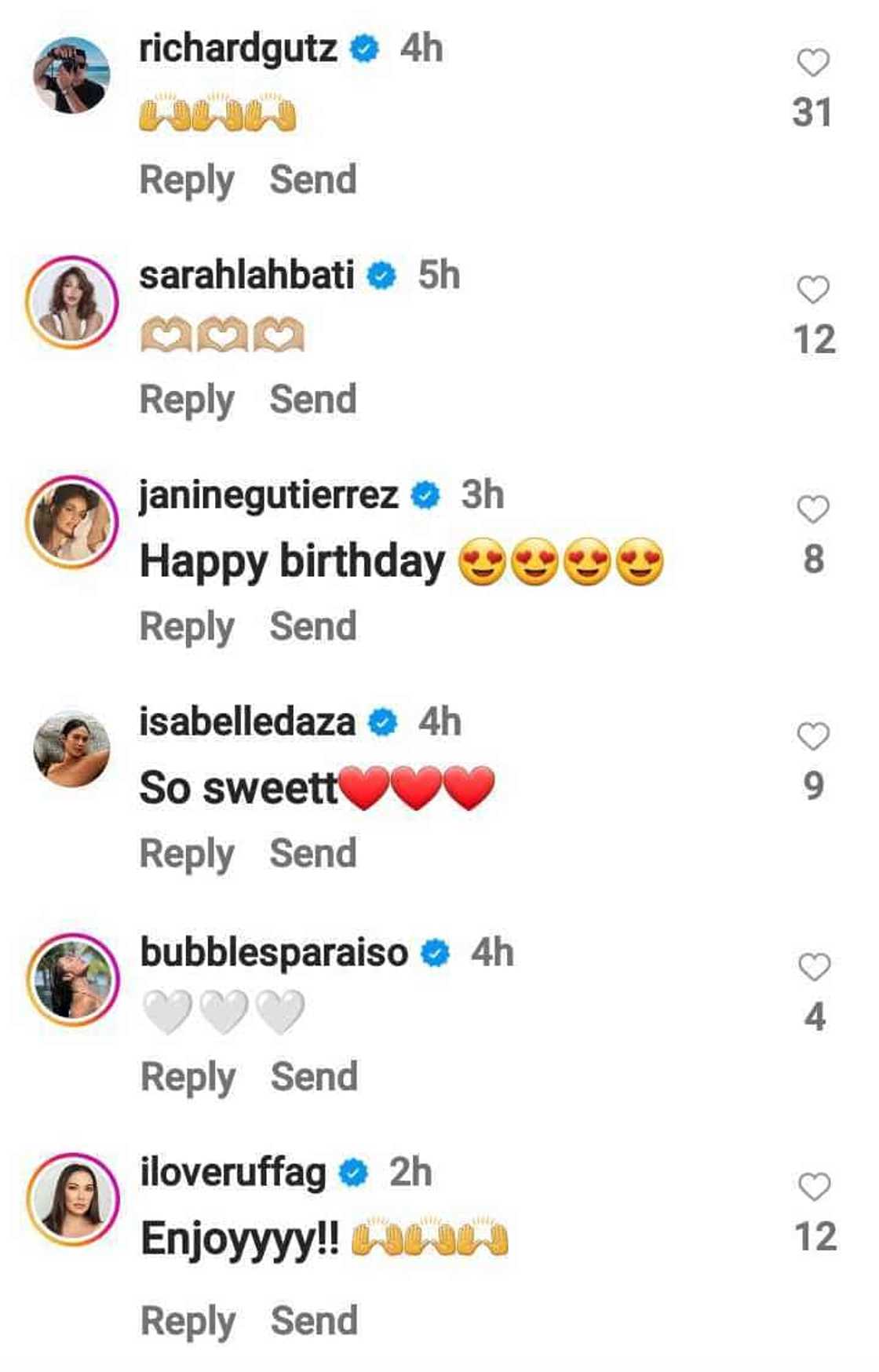Send sarahlahbati's comment
Viewport: 879px width, 1372px height.
tap(313, 400)
